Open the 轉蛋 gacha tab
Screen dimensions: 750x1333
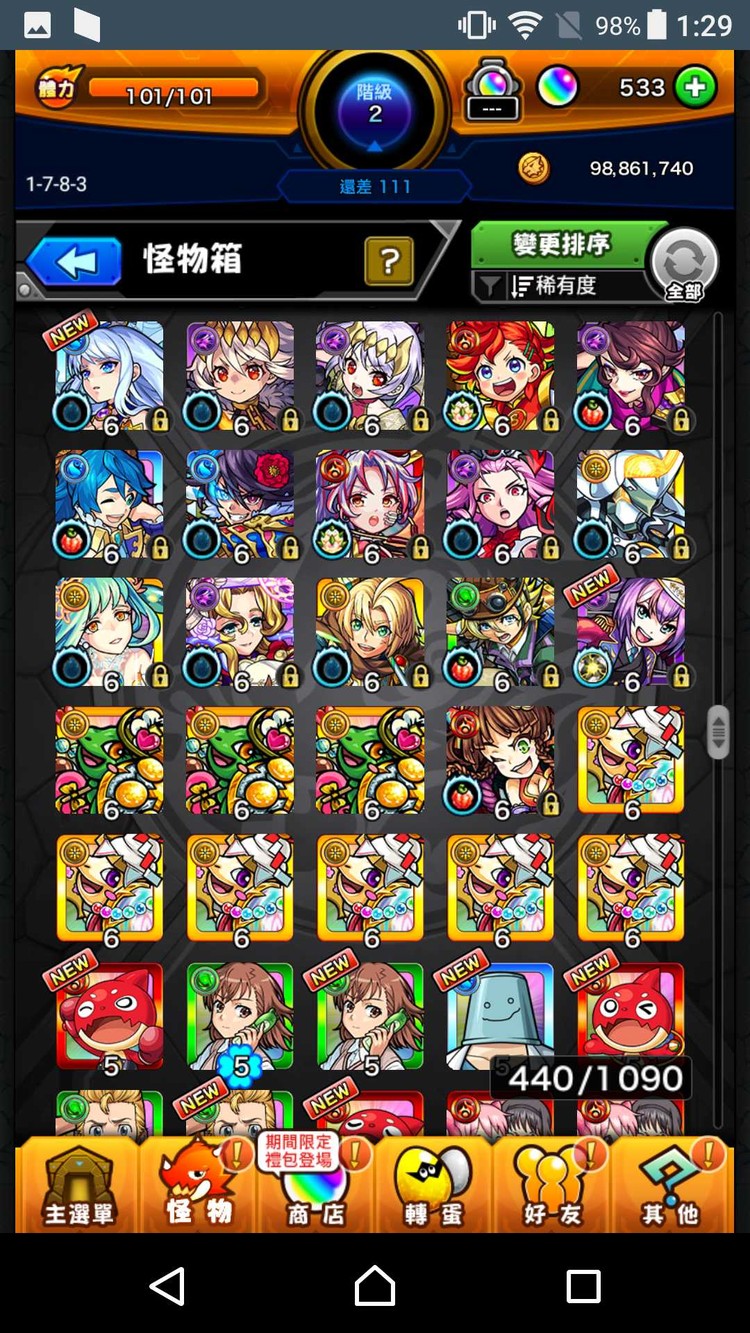[x=433, y=1184]
